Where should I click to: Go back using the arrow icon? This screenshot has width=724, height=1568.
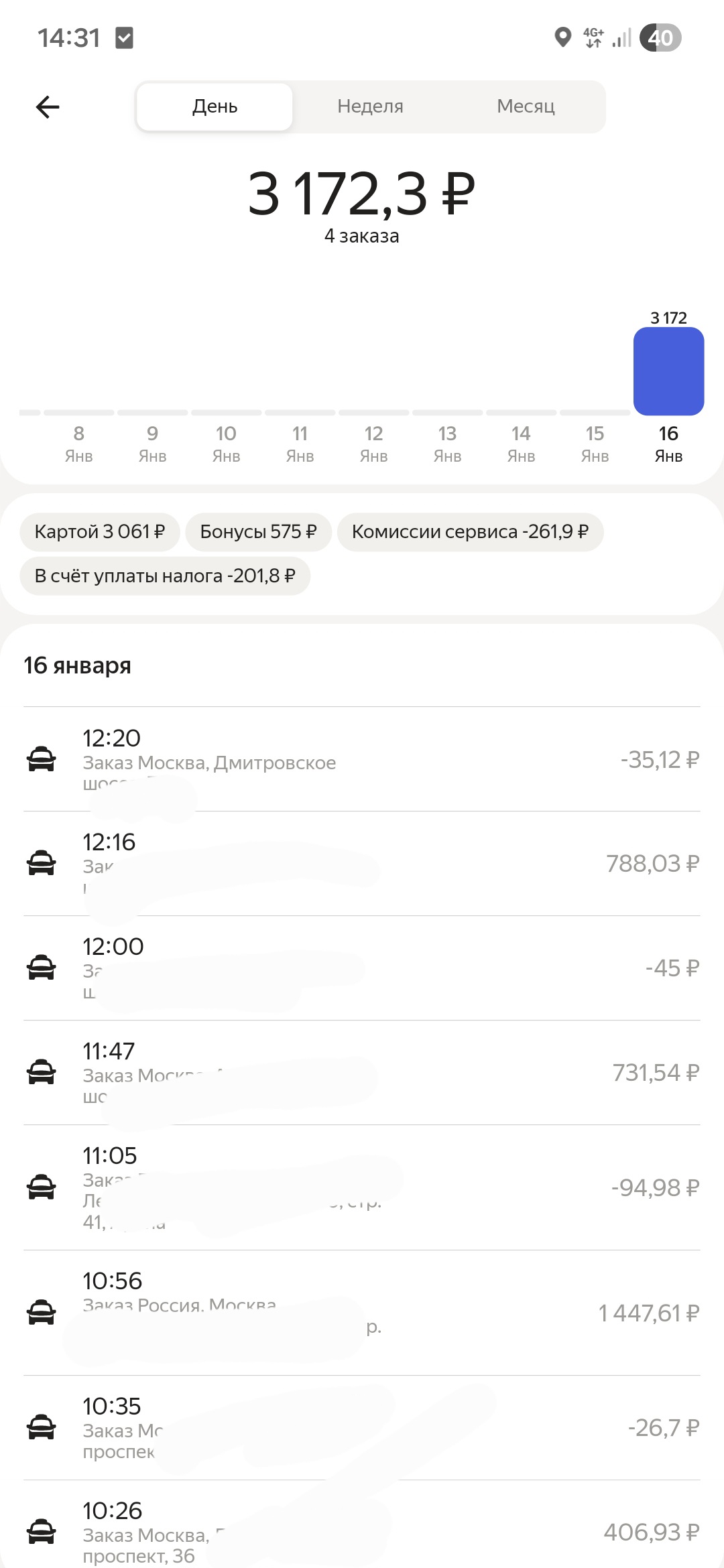point(48,107)
